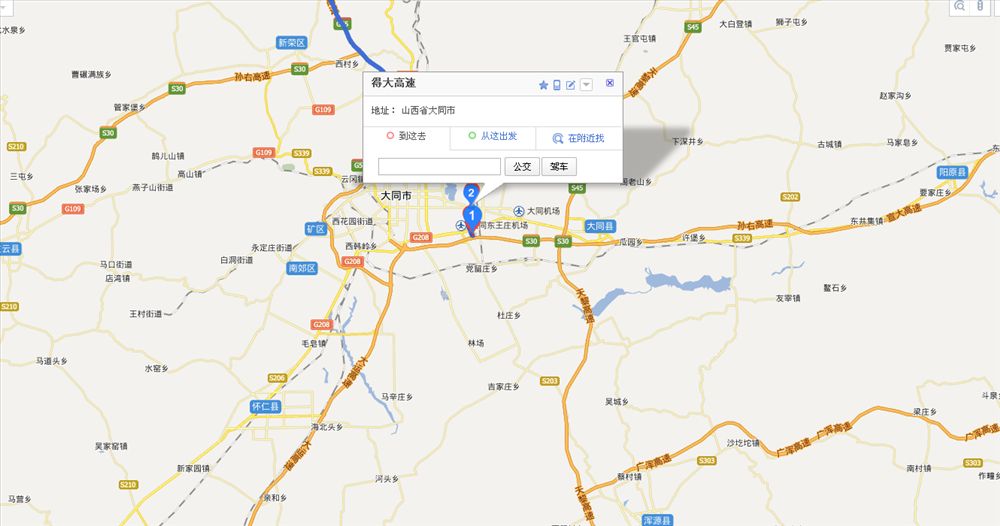Tap the 公交 transit button

coord(522,166)
